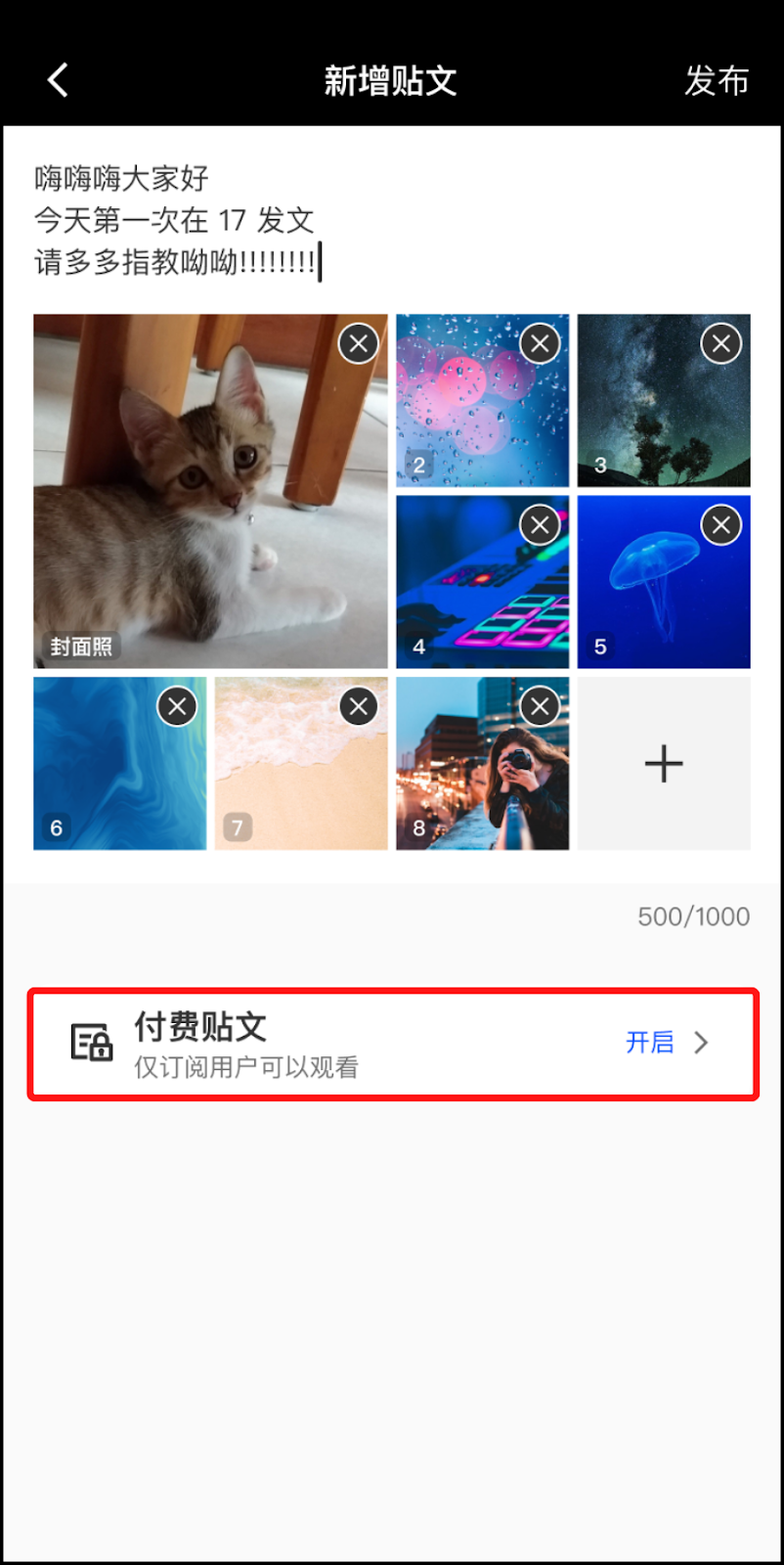Delete photo 7 of the beach foam
The image size is (784, 1565).
click(x=359, y=706)
